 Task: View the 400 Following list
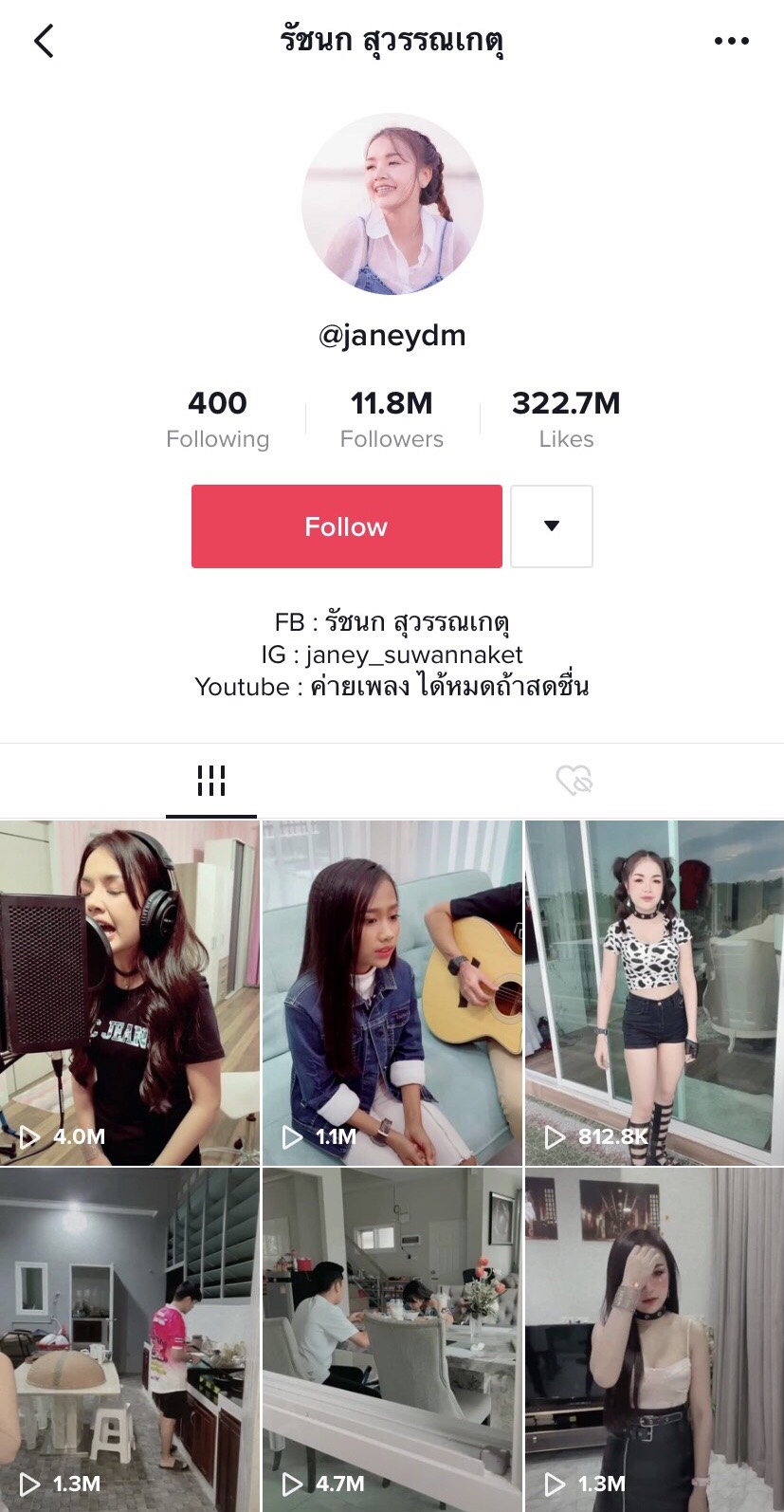[x=217, y=418]
